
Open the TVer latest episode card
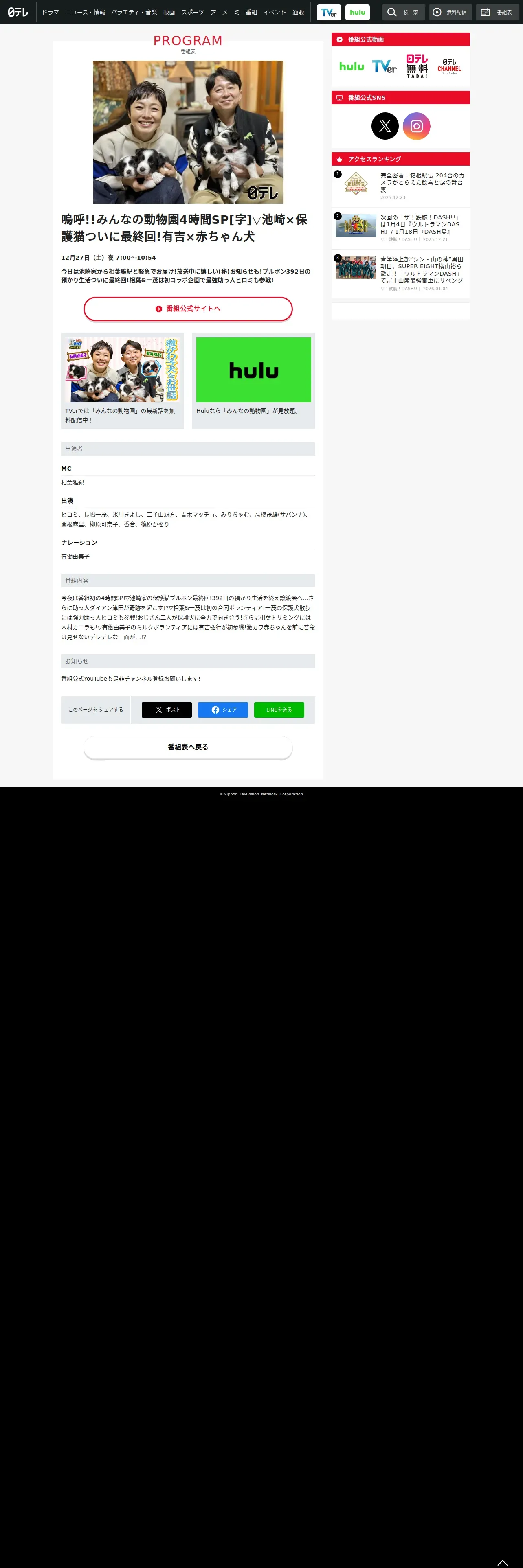coord(122,381)
